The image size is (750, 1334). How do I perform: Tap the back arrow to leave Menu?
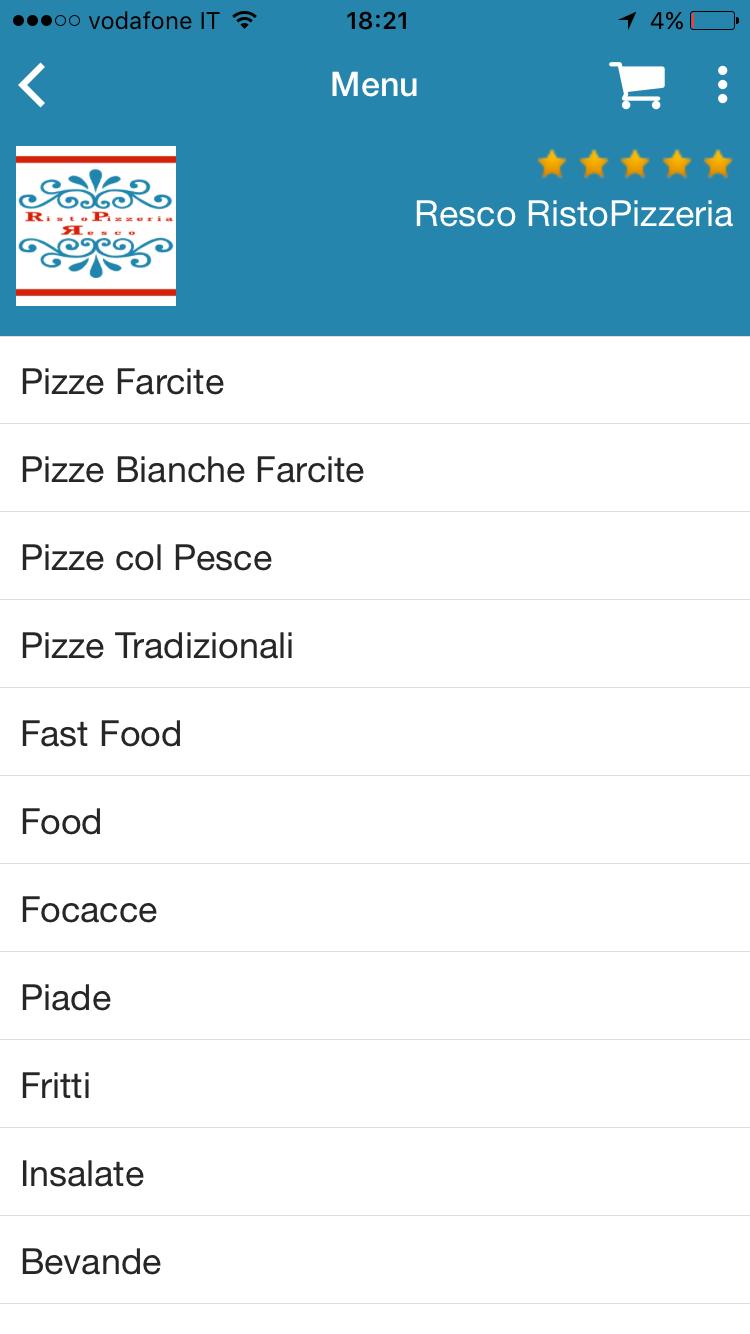click(31, 84)
